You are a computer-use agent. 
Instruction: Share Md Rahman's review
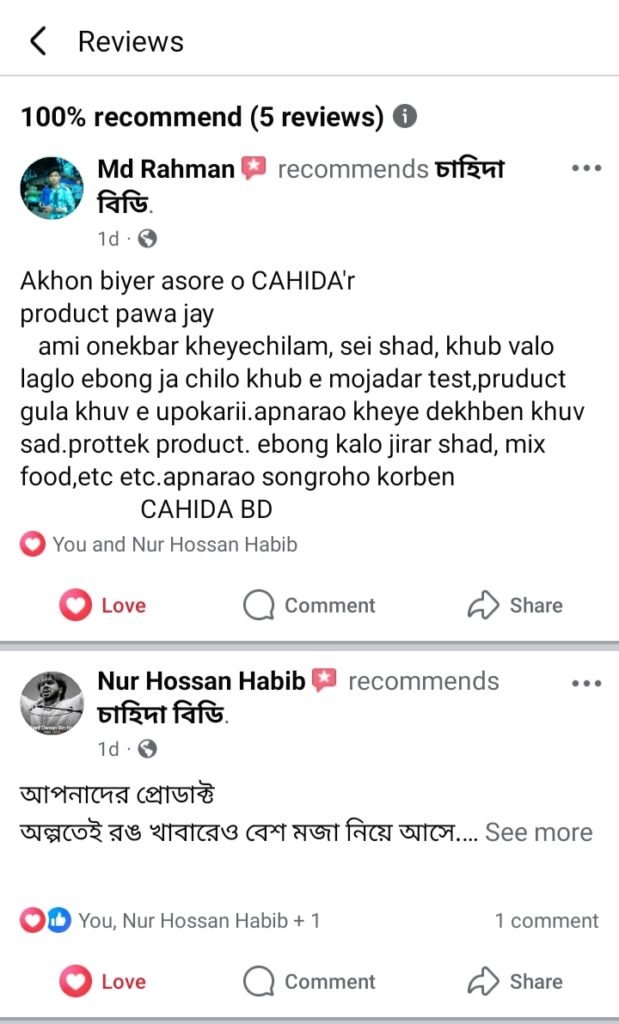[x=516, y=605]
